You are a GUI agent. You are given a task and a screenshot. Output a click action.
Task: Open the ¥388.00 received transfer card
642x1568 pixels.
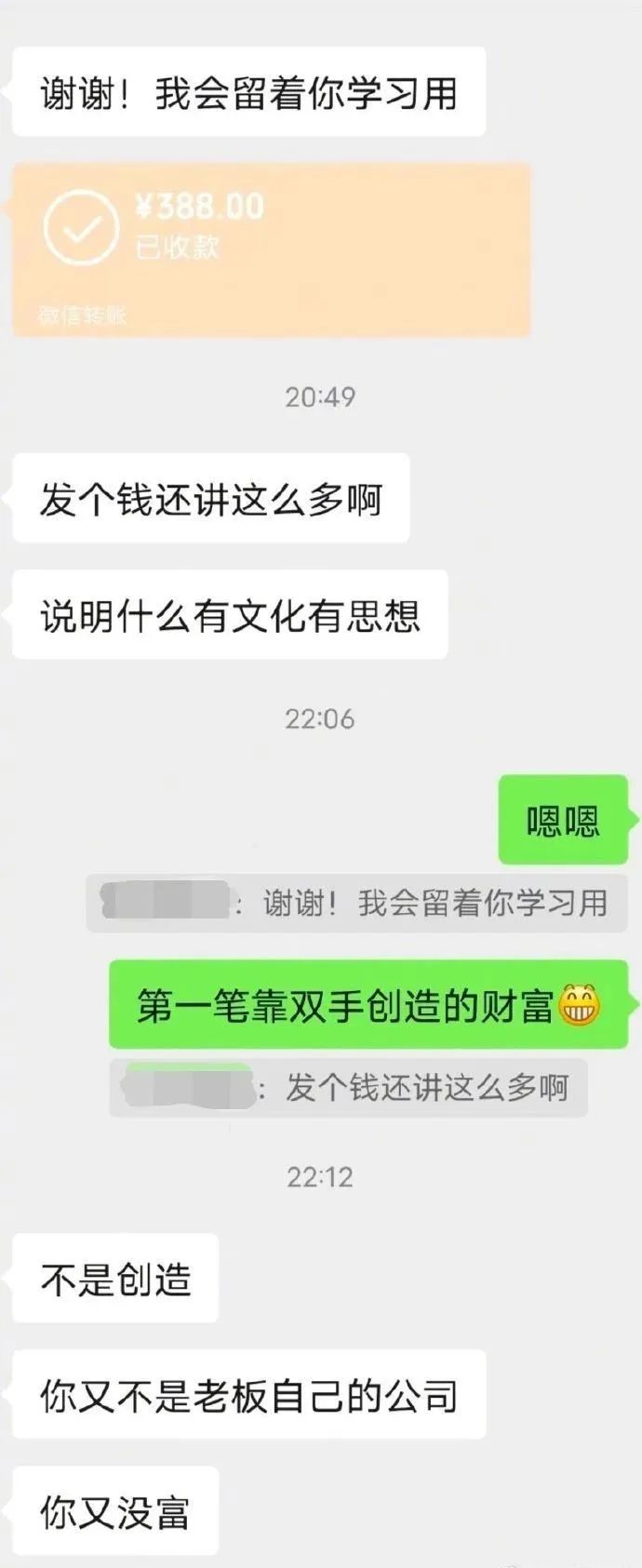click(271, 248)
